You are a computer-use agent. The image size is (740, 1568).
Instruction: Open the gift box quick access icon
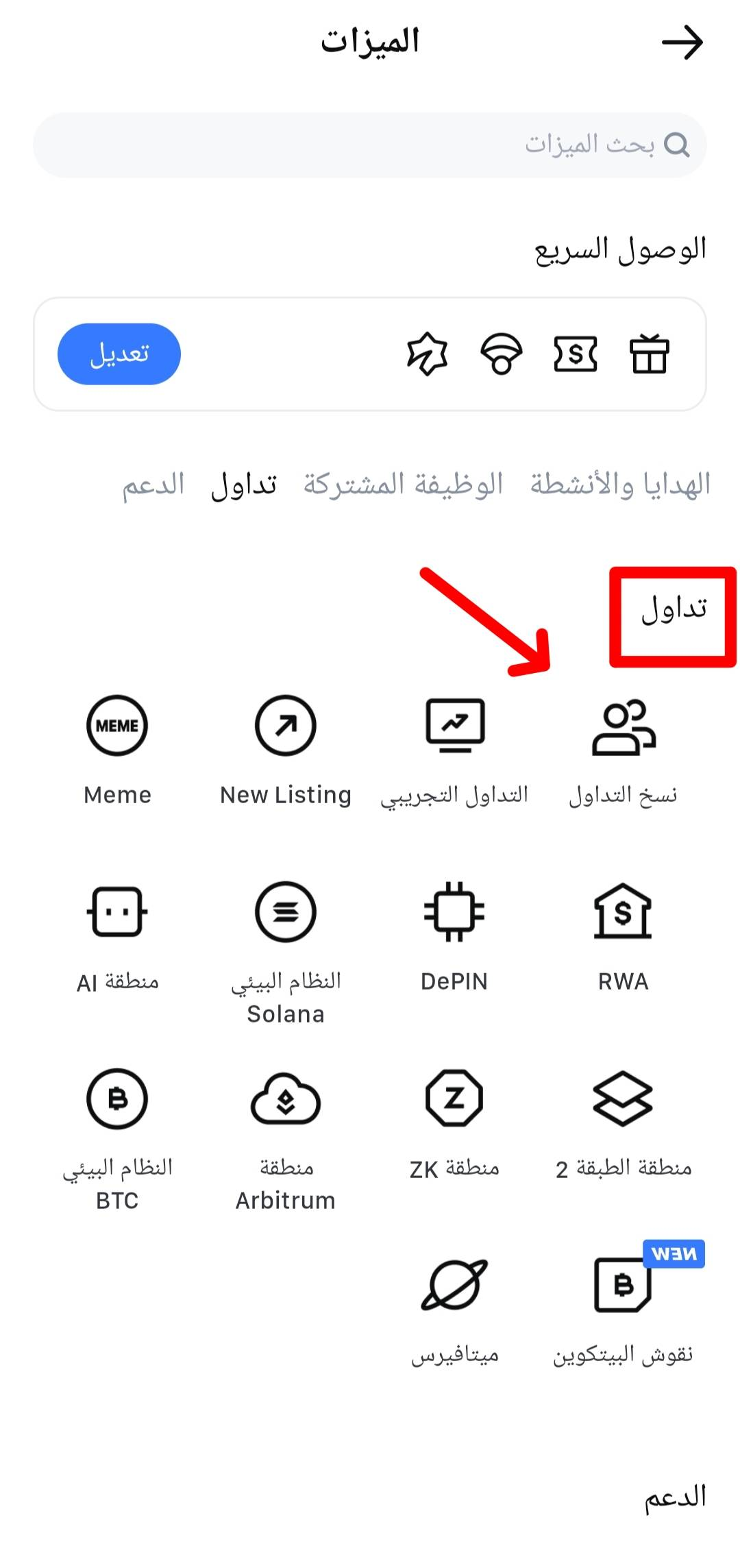[x=649, y=354]
